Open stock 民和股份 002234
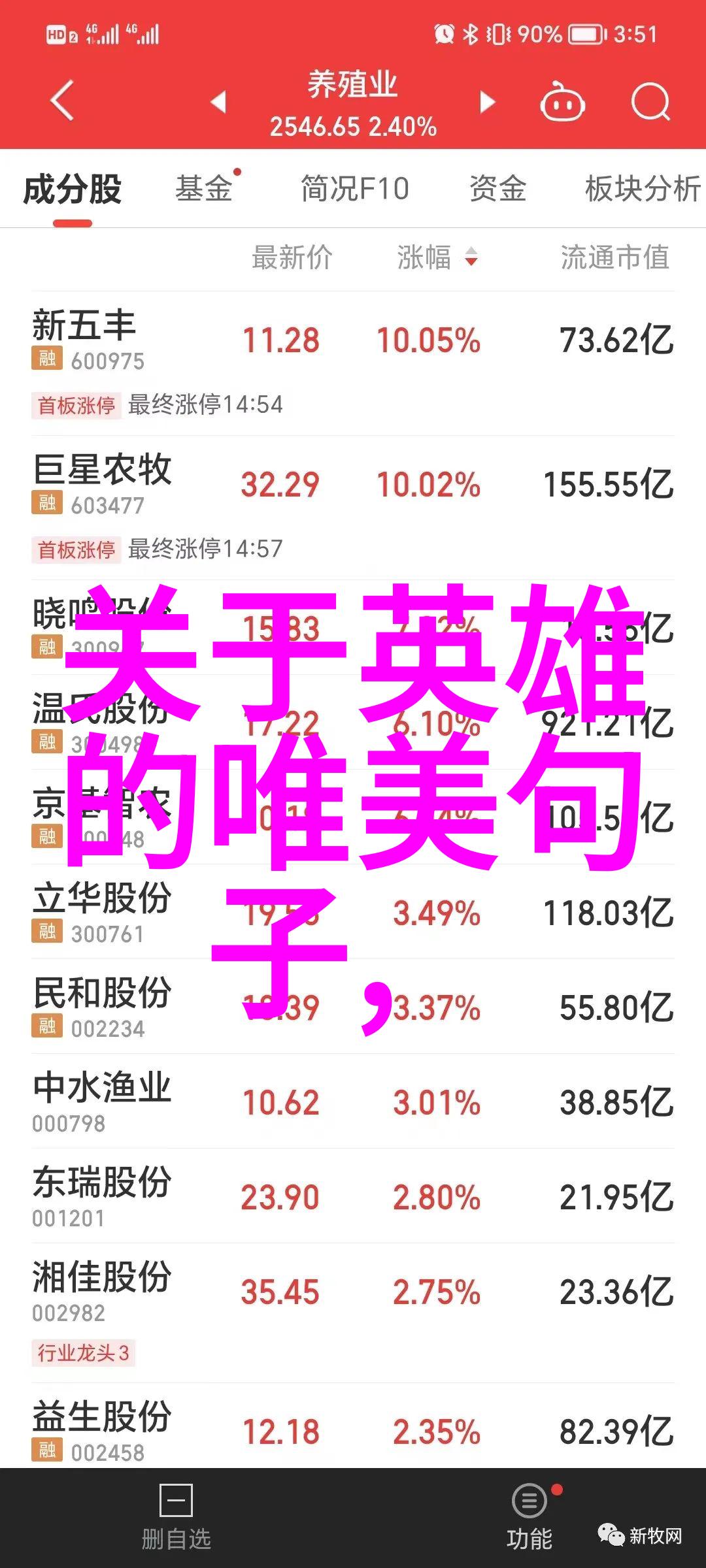The height and width of the screenshot is (1568, 706). tap(353, 1007)
